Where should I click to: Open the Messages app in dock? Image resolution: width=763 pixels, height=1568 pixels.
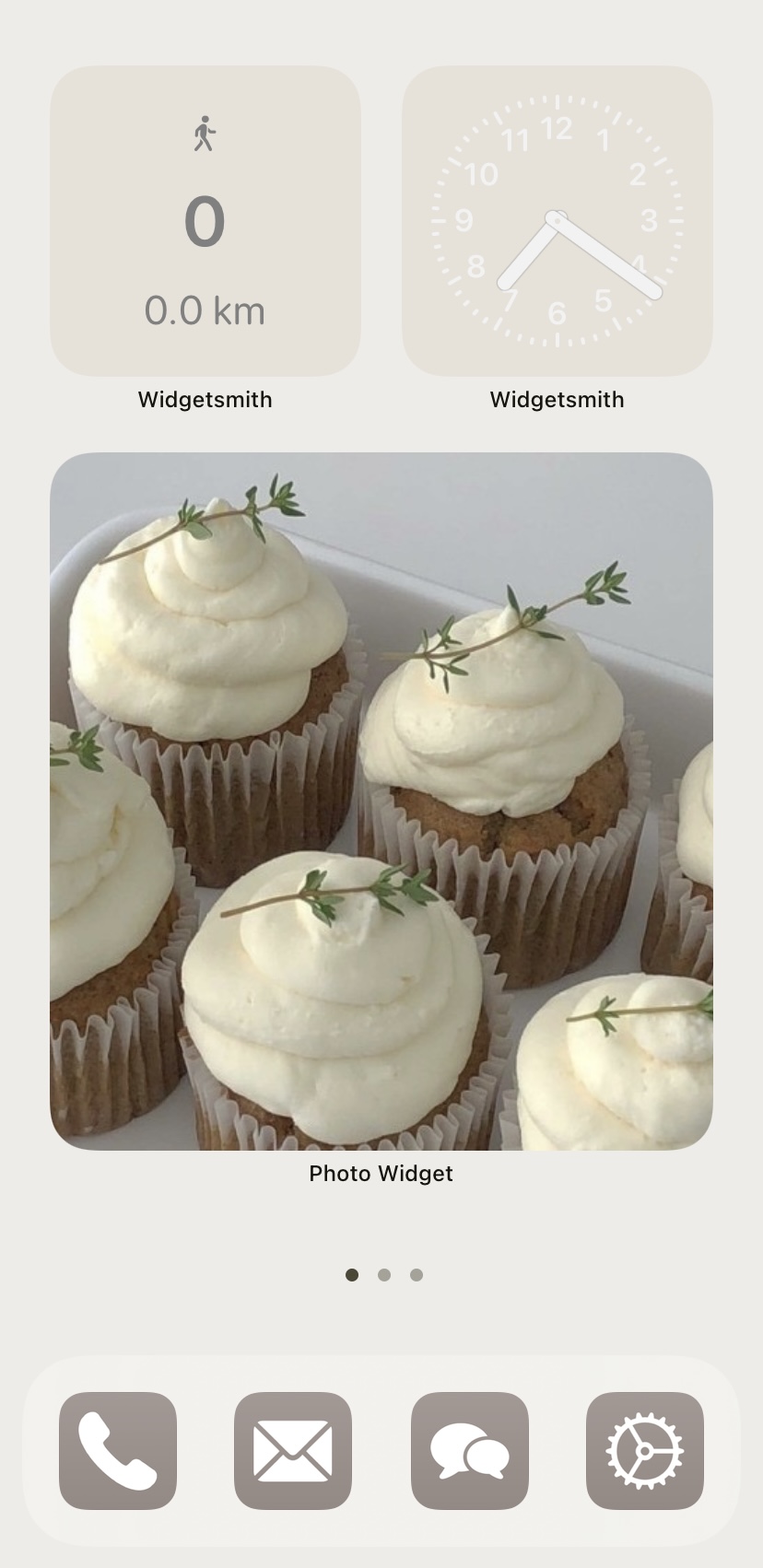[x=469, y=1450]
